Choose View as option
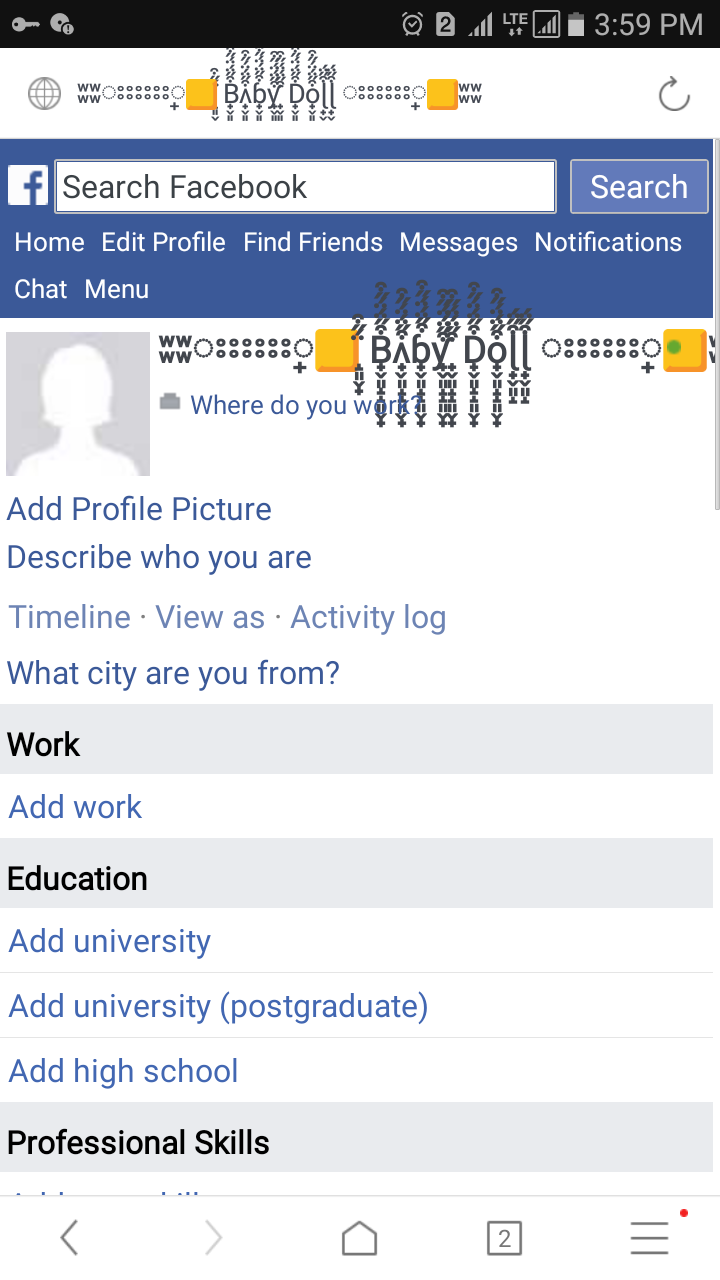The height and width of the screenshot is (1280, 720). click(x=210, y=617)
